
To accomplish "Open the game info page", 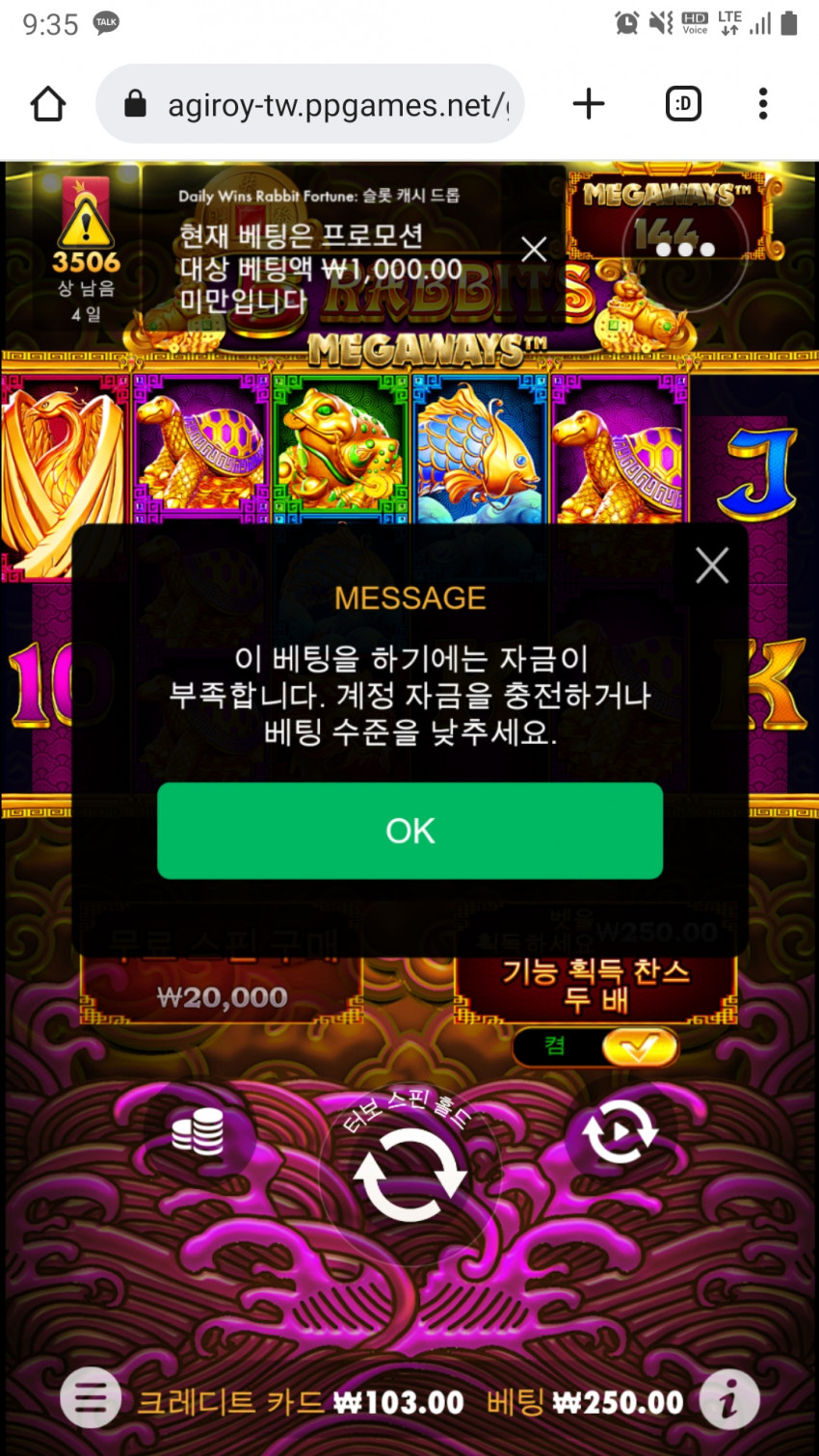I will [x=728, y=1399].
